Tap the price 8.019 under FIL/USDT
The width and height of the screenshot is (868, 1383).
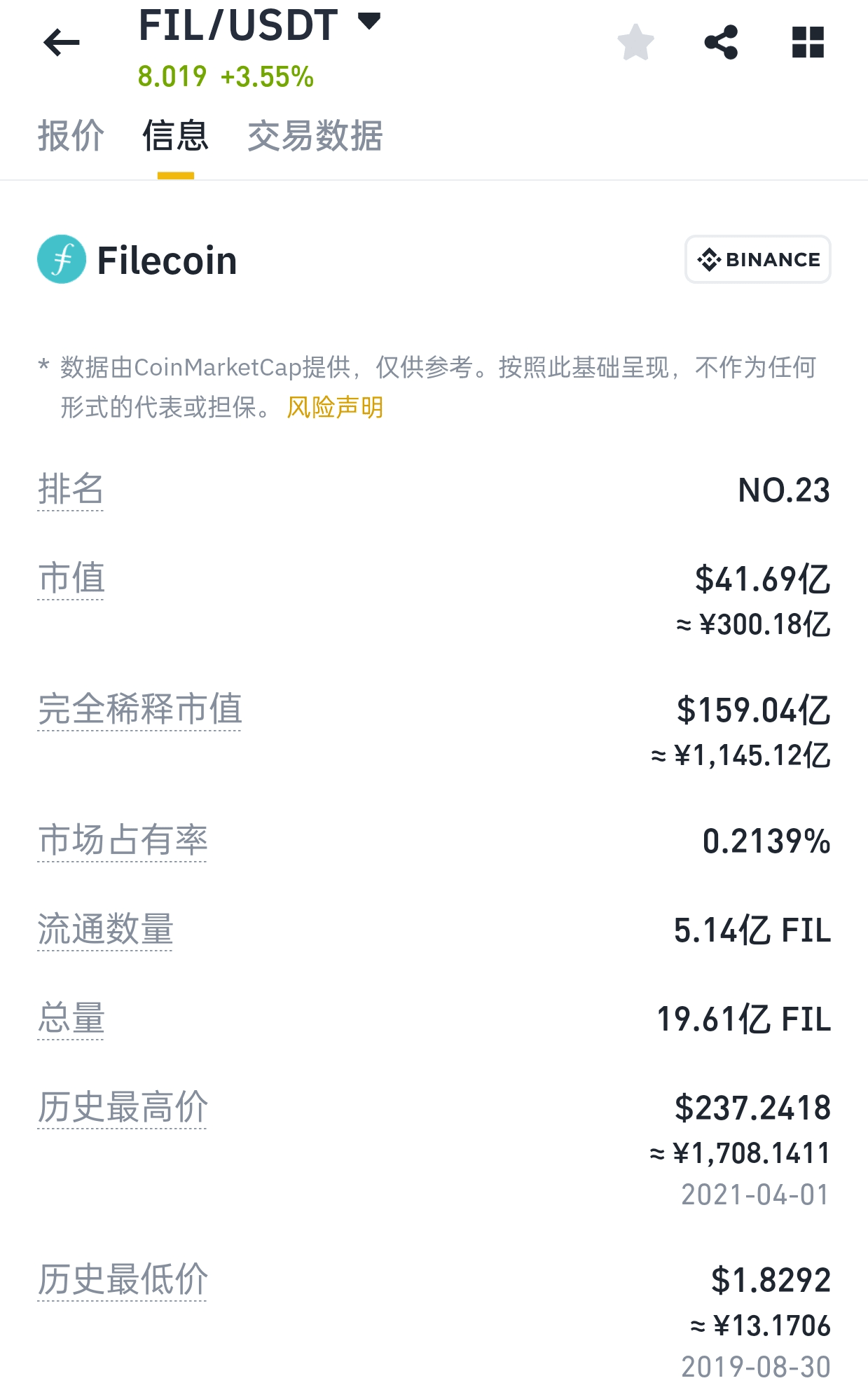coord(171,77)
